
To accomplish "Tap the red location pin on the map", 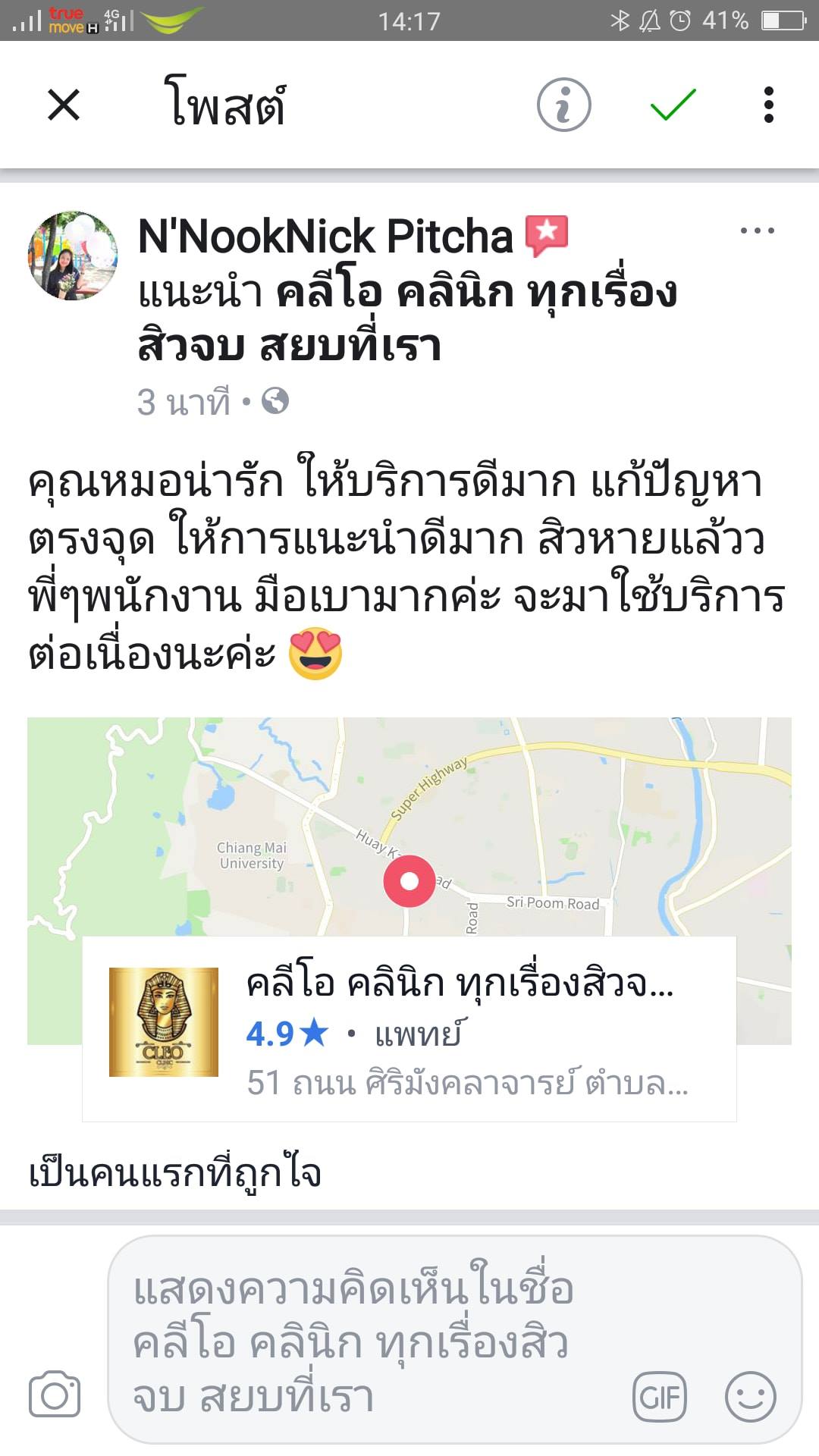I will (410, 882).
